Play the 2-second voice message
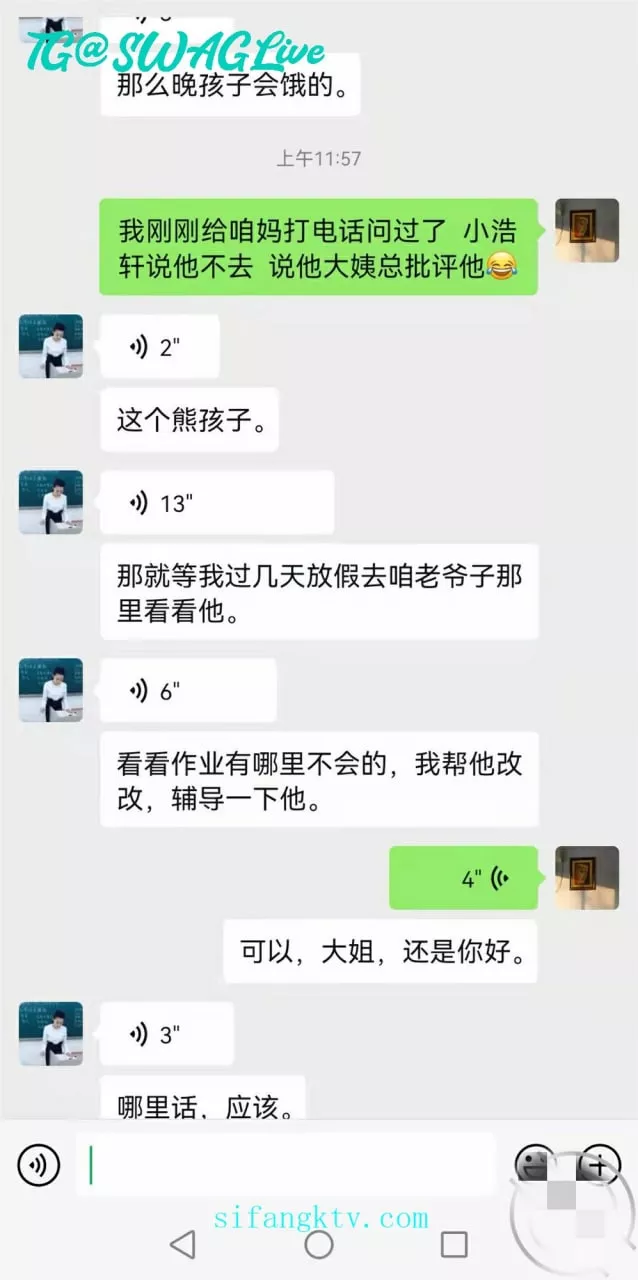Image resolution: width=638 pixels, height=1280 pixels. point(159,347)
